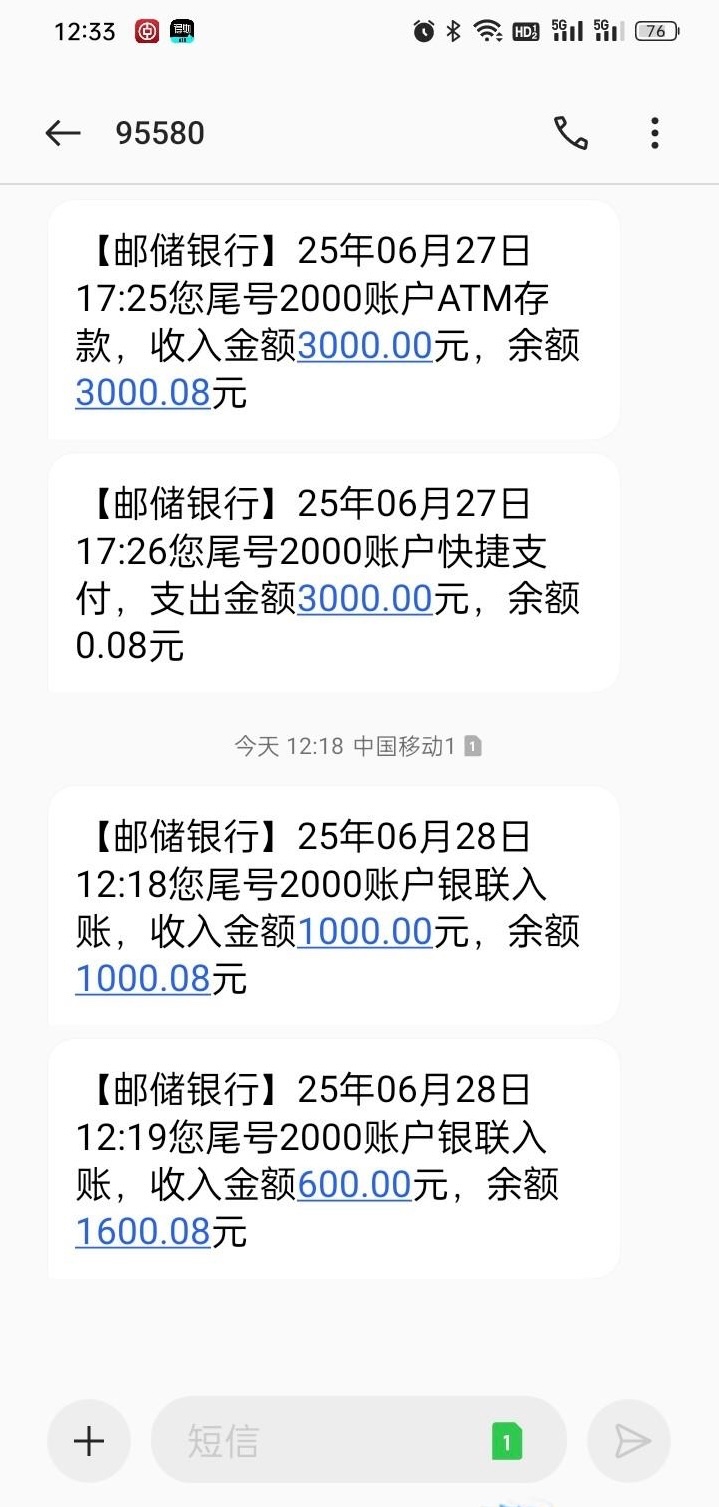Open the underlined 1600.08 balance link
719x1507 pixels.
[143, 1232]
